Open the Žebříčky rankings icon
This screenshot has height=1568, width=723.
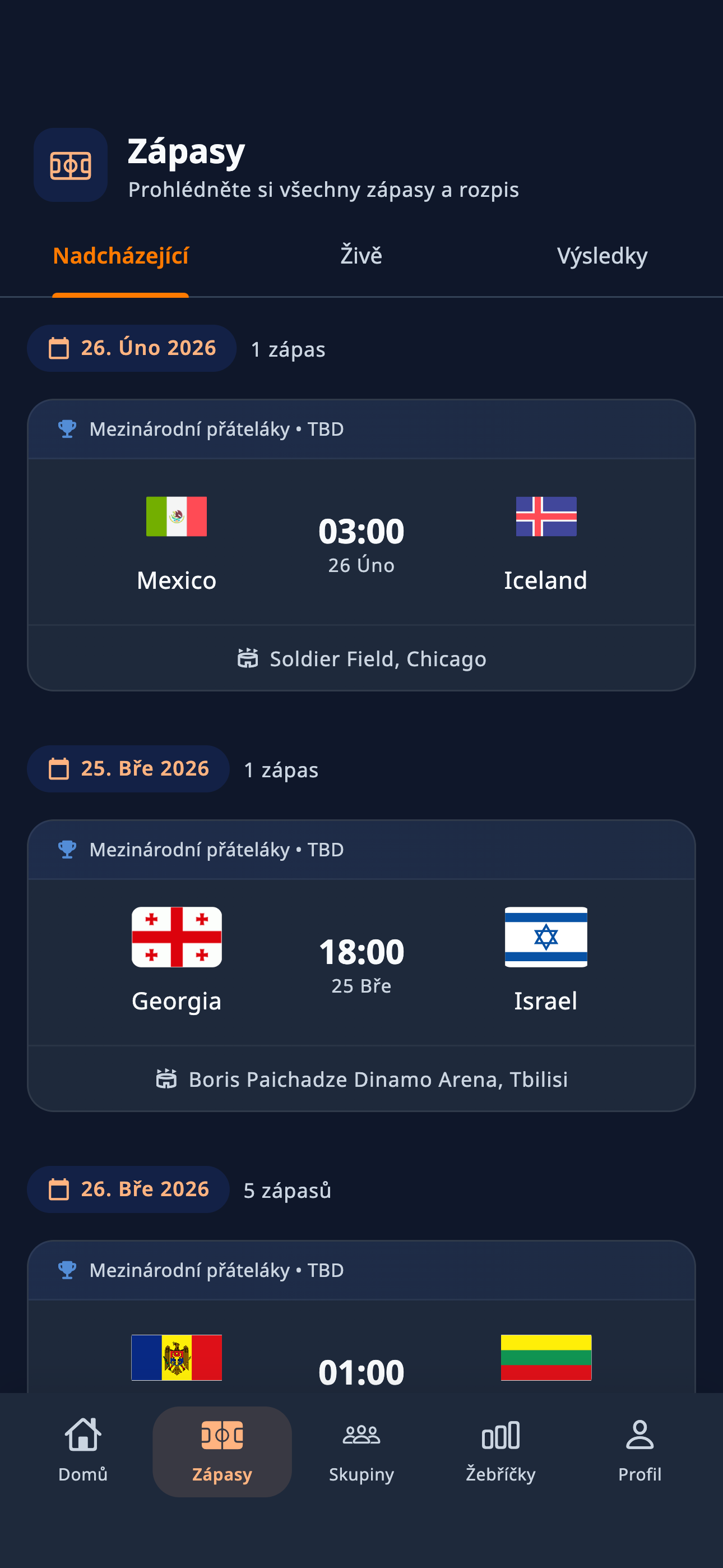pyautogui.click(x=500, y=1433)
